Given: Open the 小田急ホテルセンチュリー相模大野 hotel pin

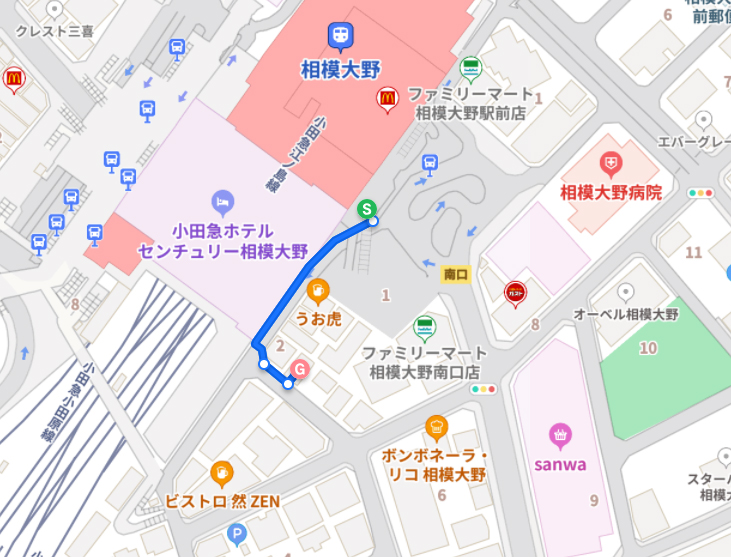Looking at the screenshot, I should (x=222, y=202).
